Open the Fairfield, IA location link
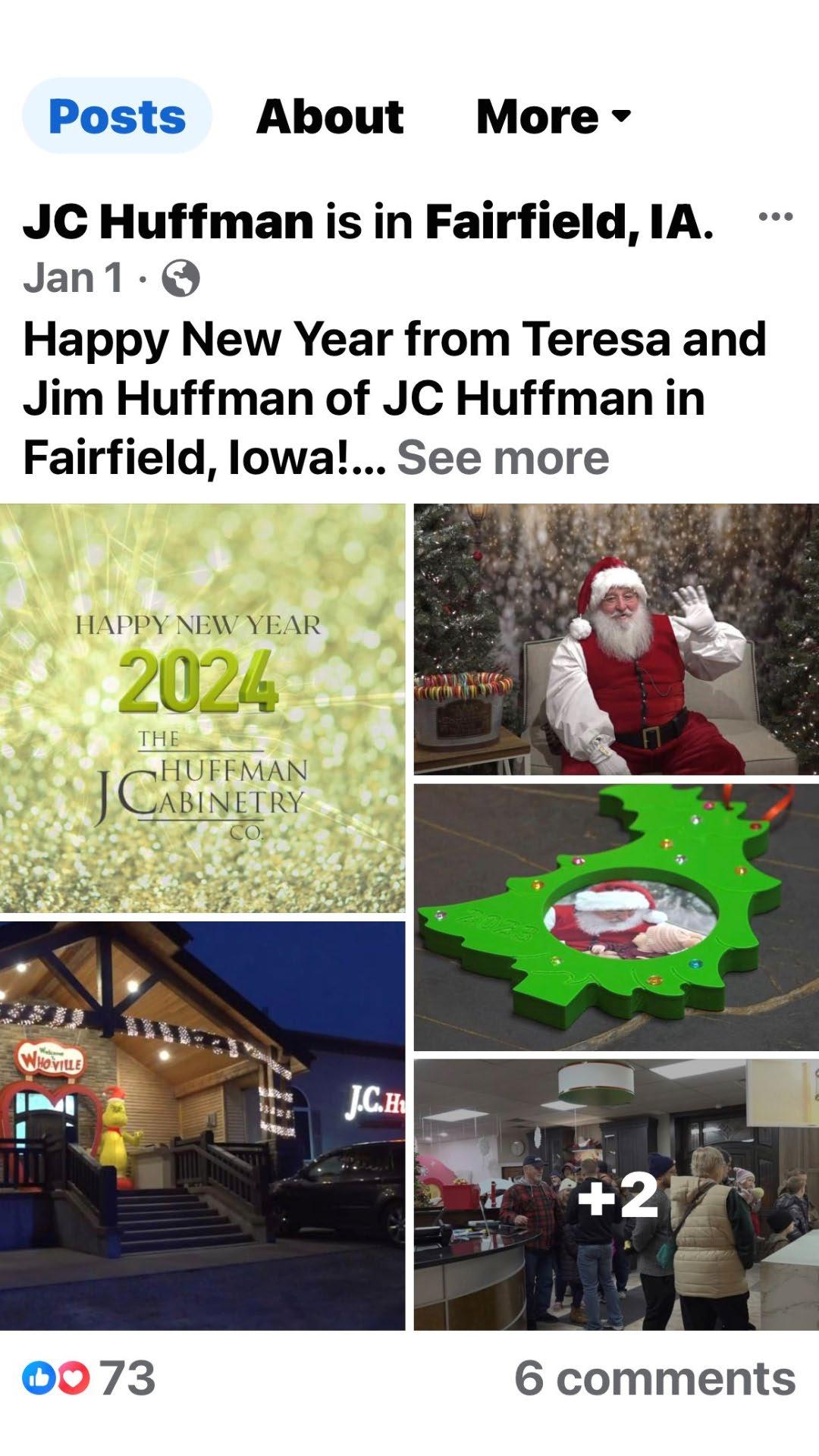Viewport: 819px width, 1456px height. pyautogui.click(x=569, y=221)
